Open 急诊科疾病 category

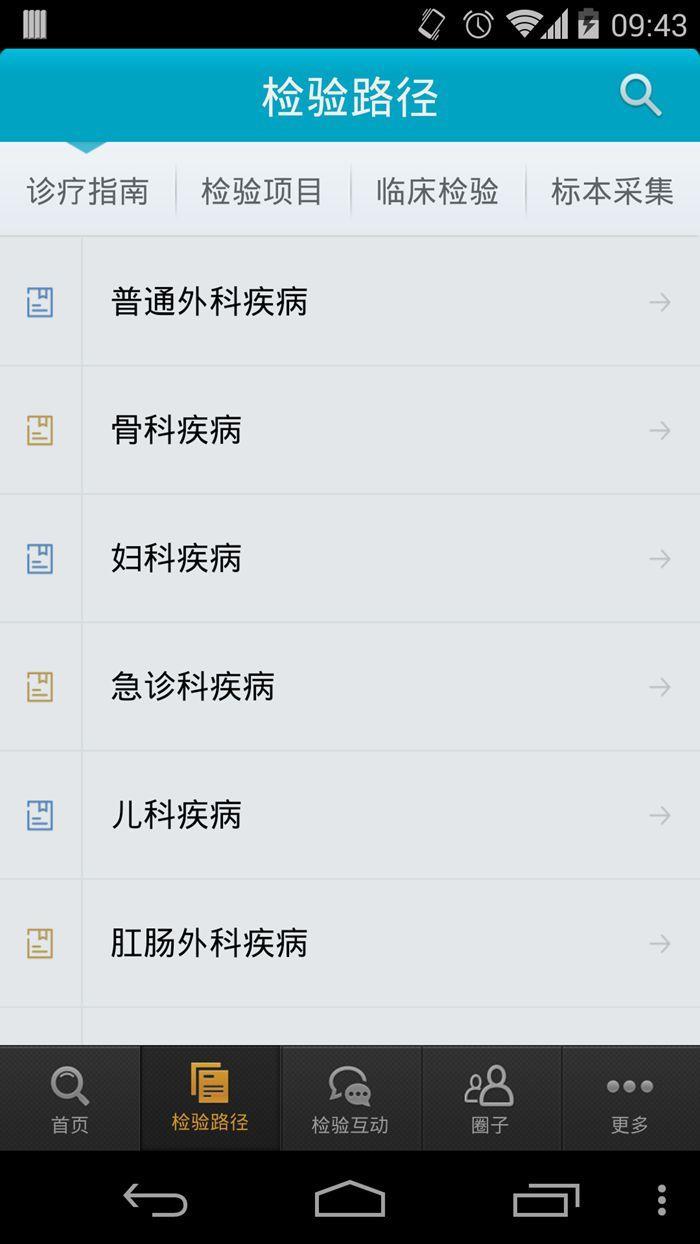350,687
